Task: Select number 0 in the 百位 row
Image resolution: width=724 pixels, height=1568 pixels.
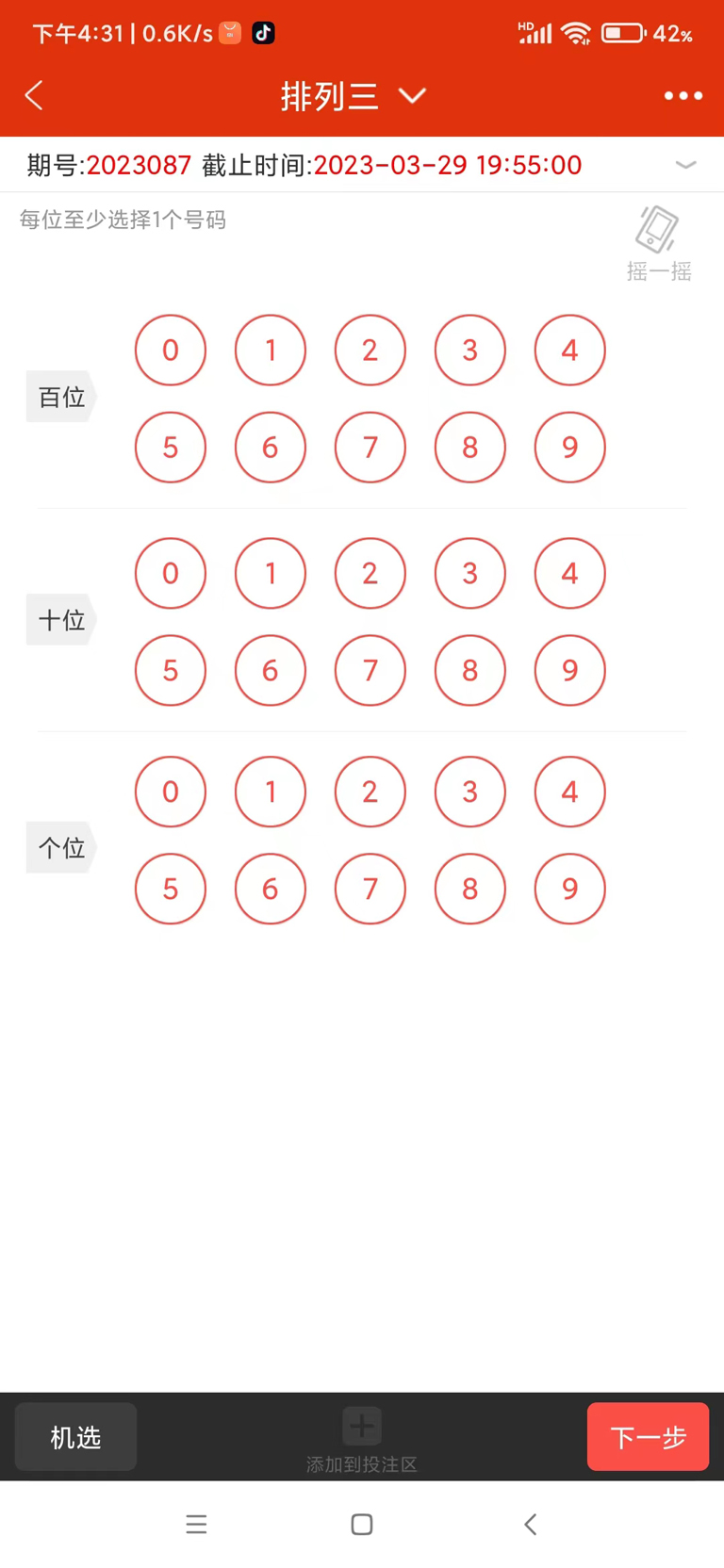Action: (171, 351)
